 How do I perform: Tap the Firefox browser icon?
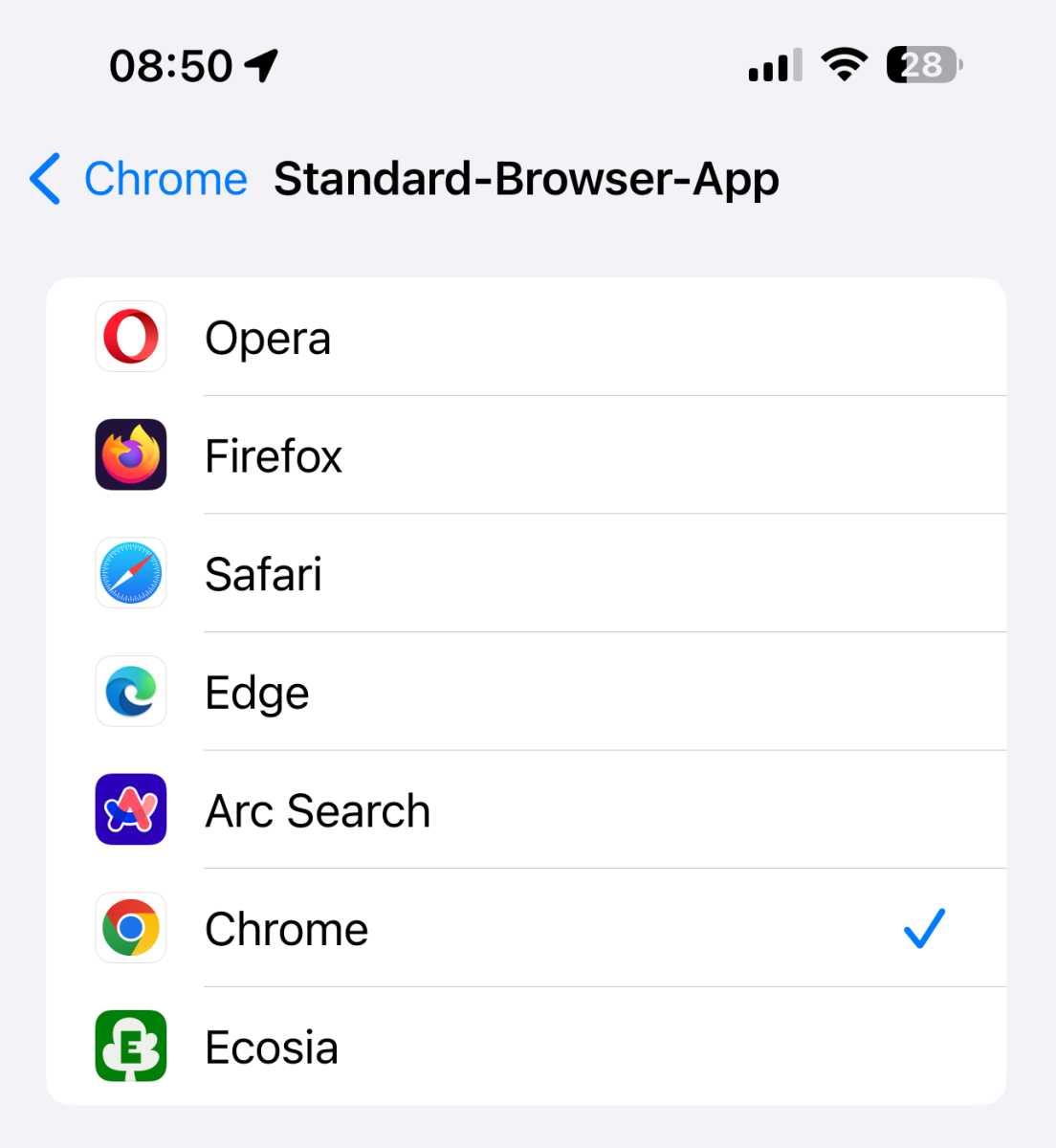click(x=130, y=454)
